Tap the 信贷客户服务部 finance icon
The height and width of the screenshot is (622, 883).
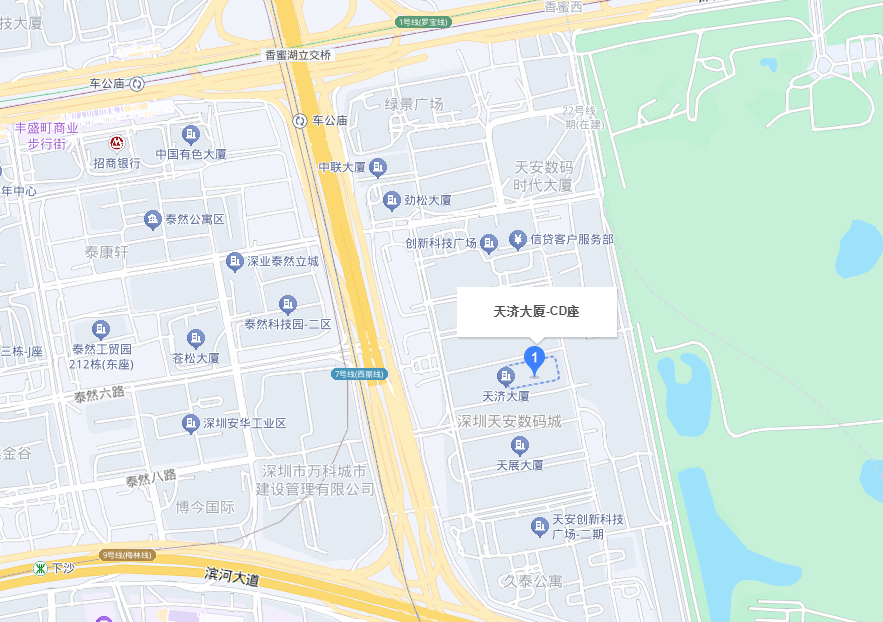[x=517, y=239]
